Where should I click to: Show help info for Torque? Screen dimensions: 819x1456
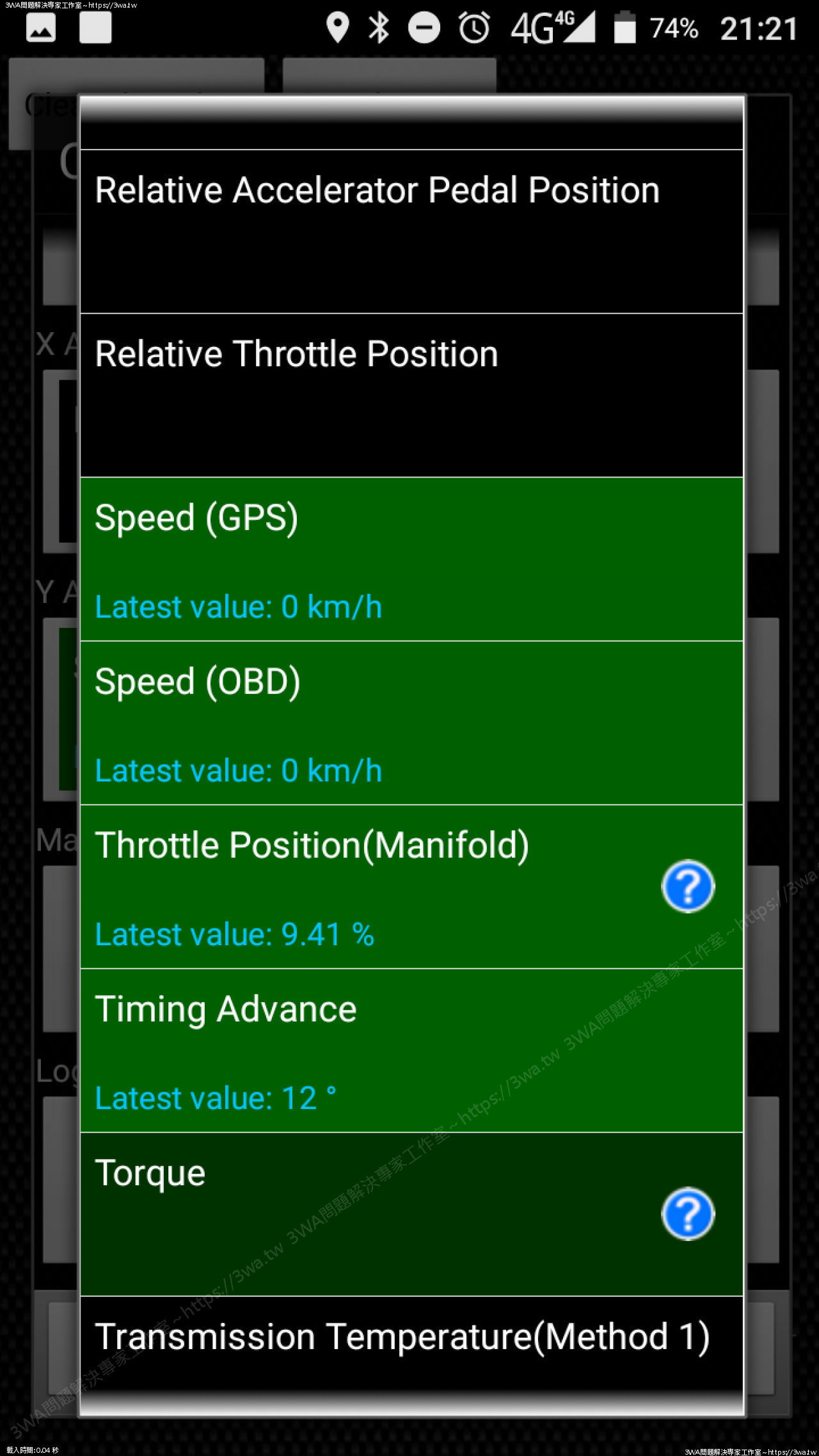click(688, 1214)
